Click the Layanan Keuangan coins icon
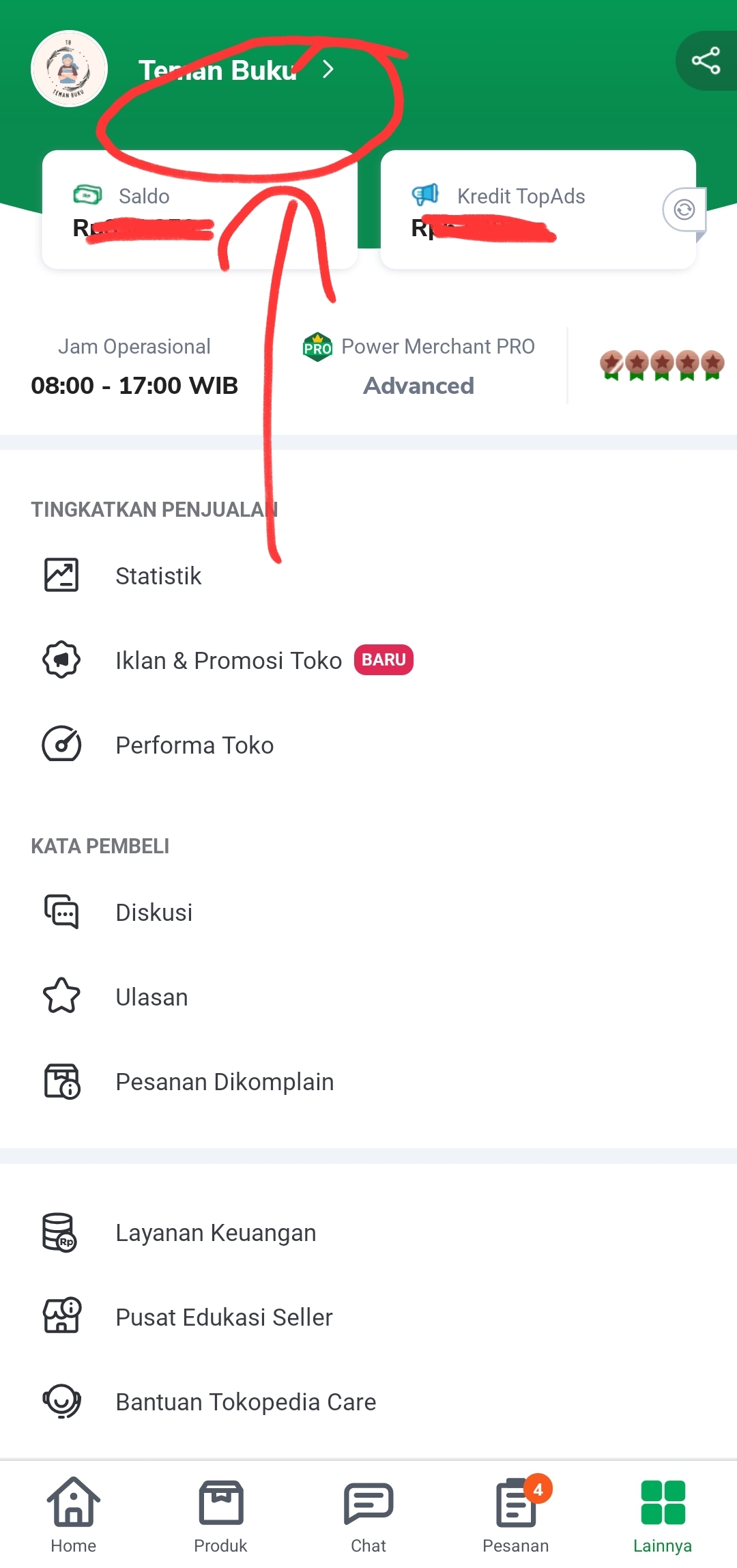 pos(61,1232)
